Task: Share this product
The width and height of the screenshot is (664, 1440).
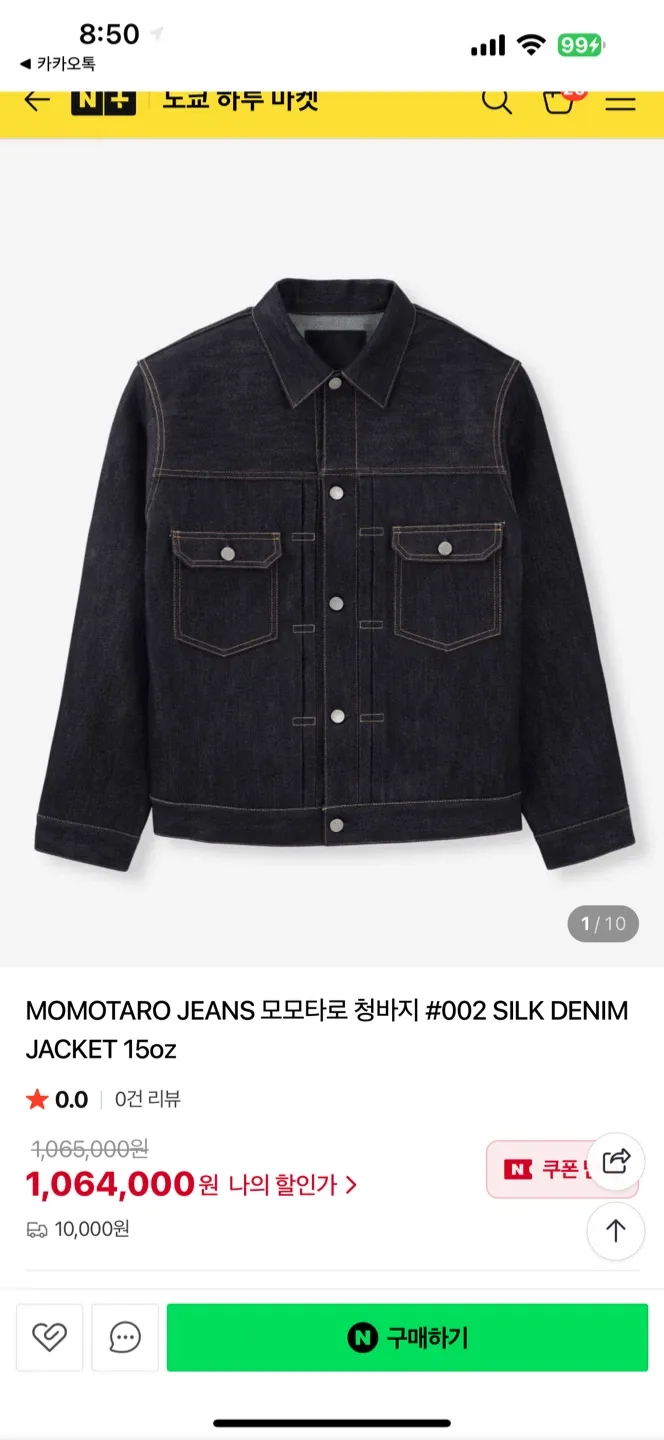Action: tap(615, 1161)
